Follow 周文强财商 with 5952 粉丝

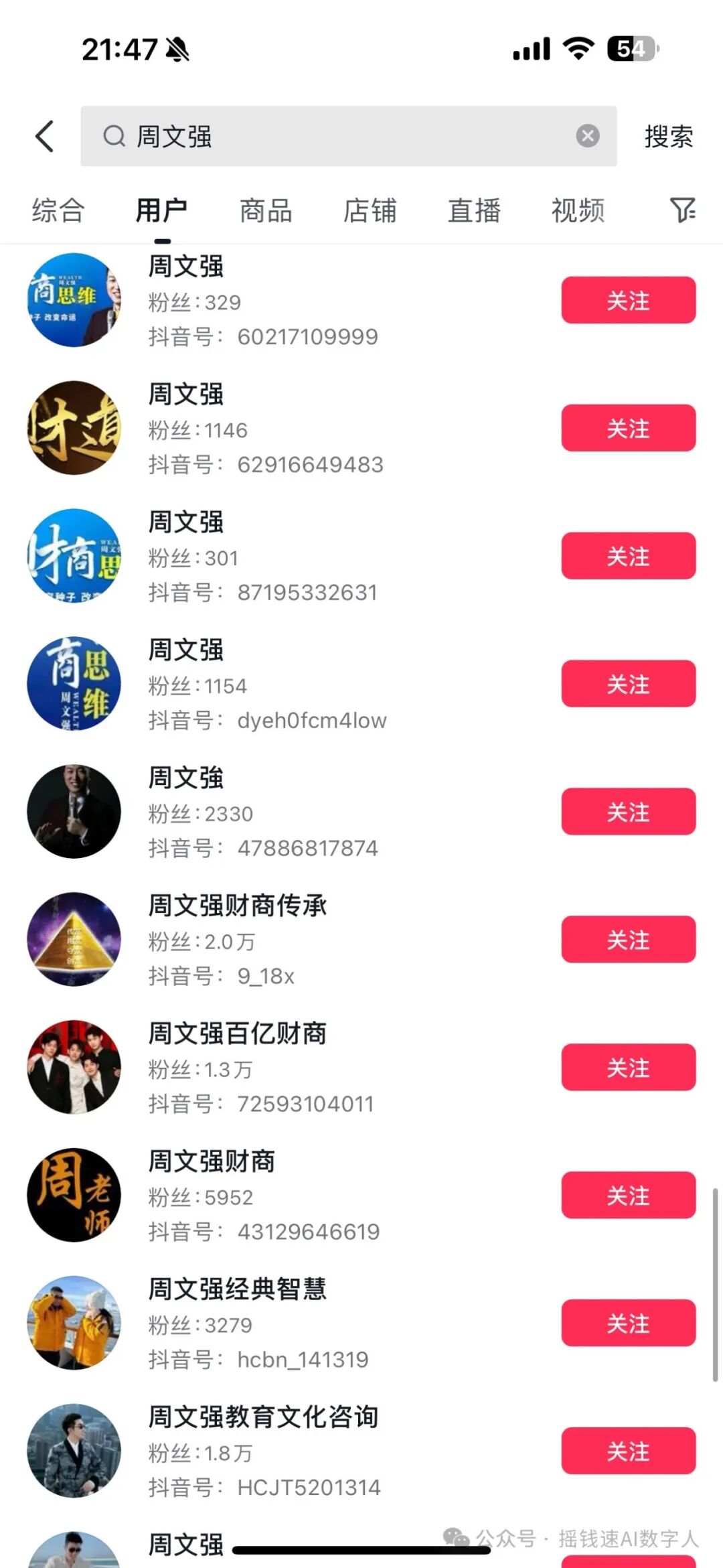point(628,1196)
